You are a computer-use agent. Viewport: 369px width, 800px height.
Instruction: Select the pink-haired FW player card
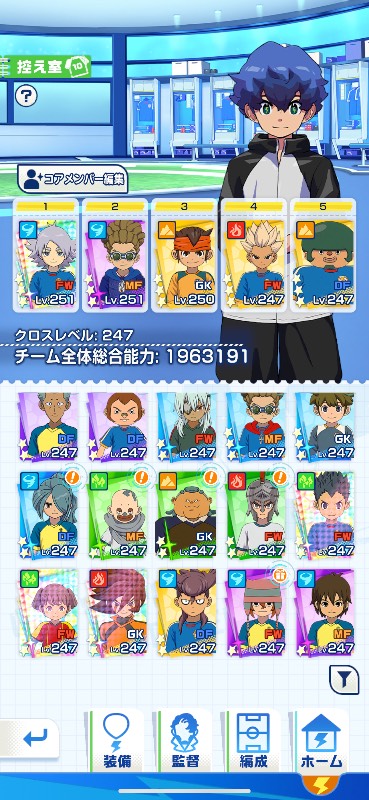[x=48, y=612]
